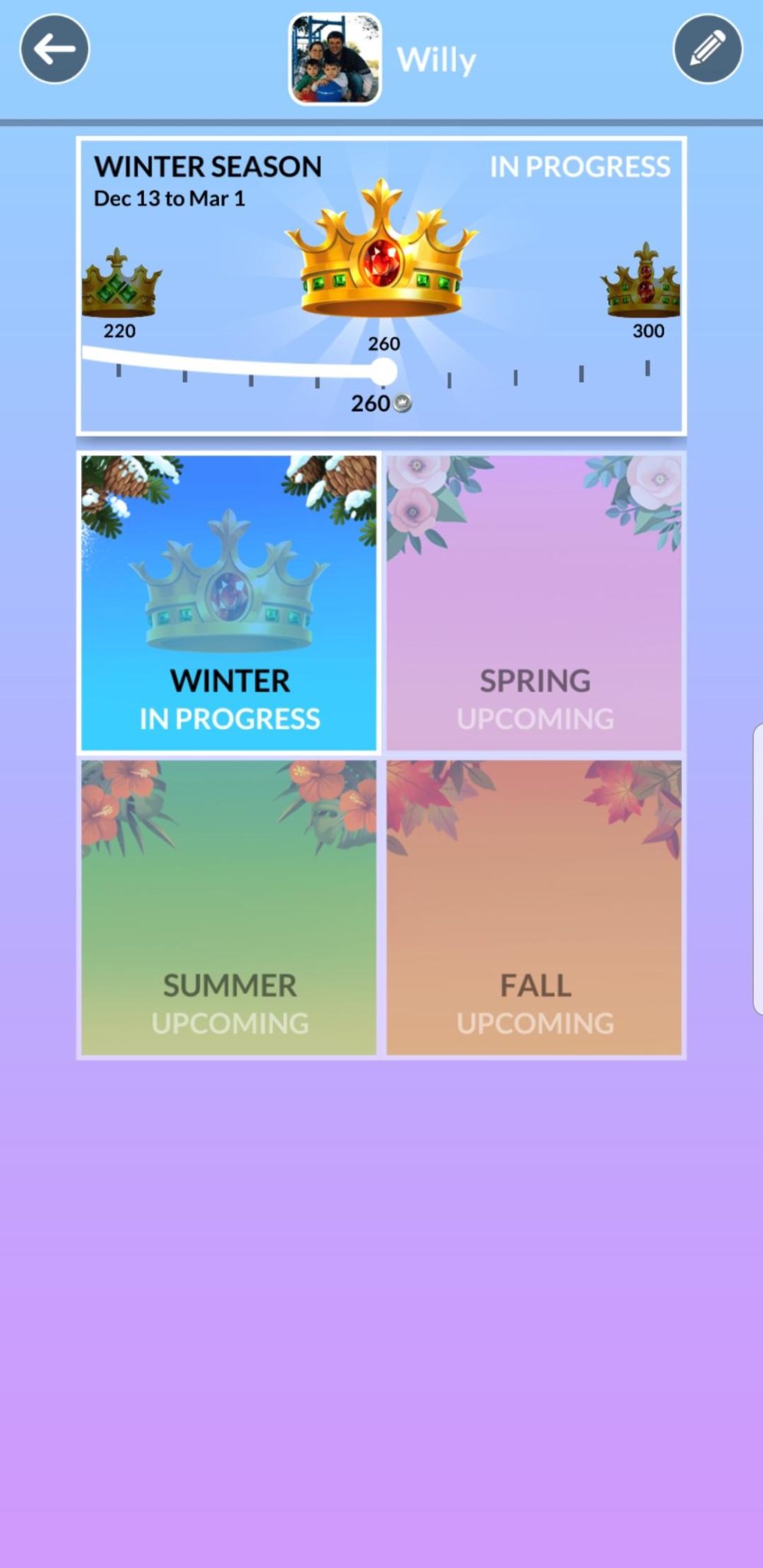Open the Summer upcoming tile

pos(229,908)
